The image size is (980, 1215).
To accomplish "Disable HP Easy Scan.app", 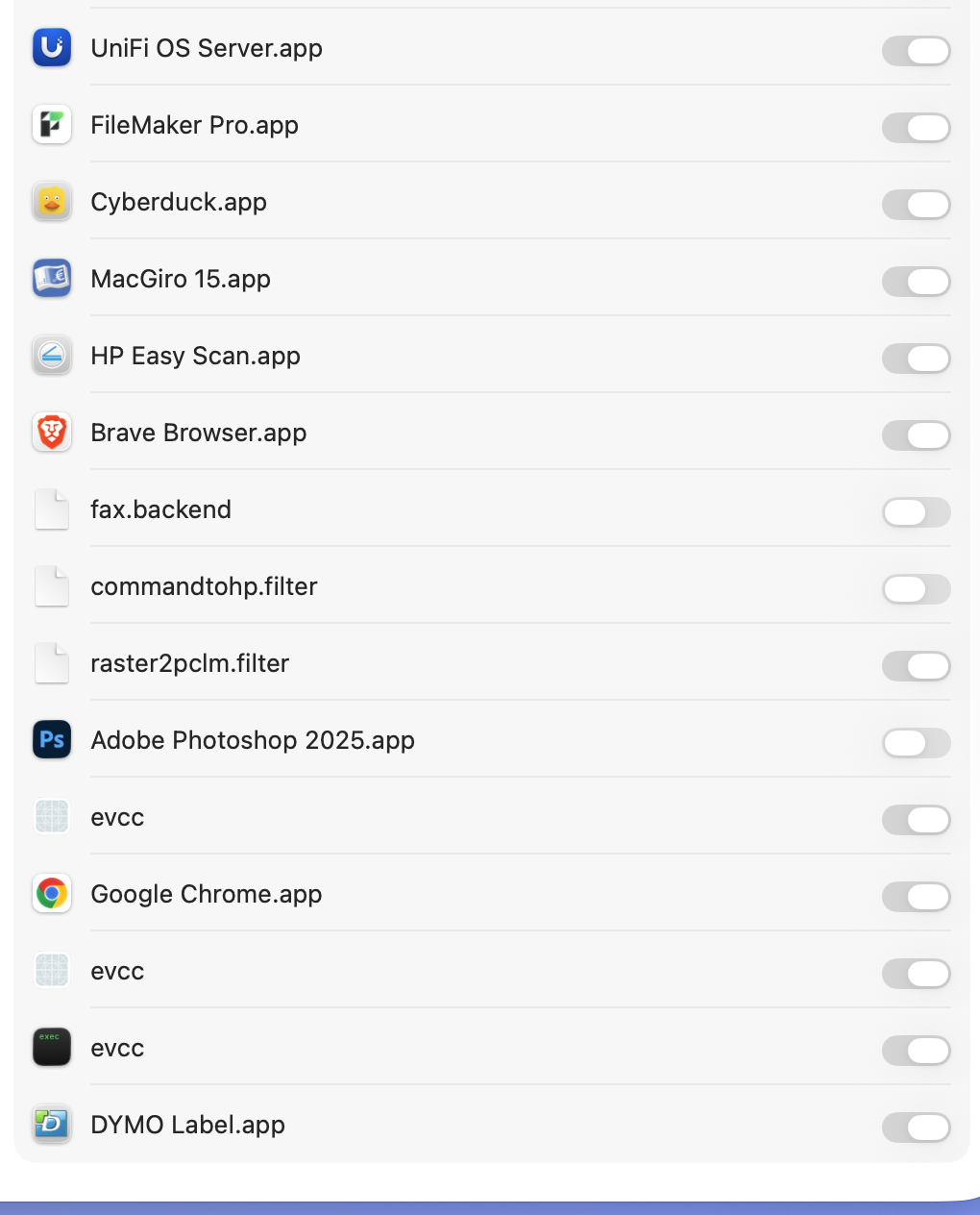I will 916,359.
